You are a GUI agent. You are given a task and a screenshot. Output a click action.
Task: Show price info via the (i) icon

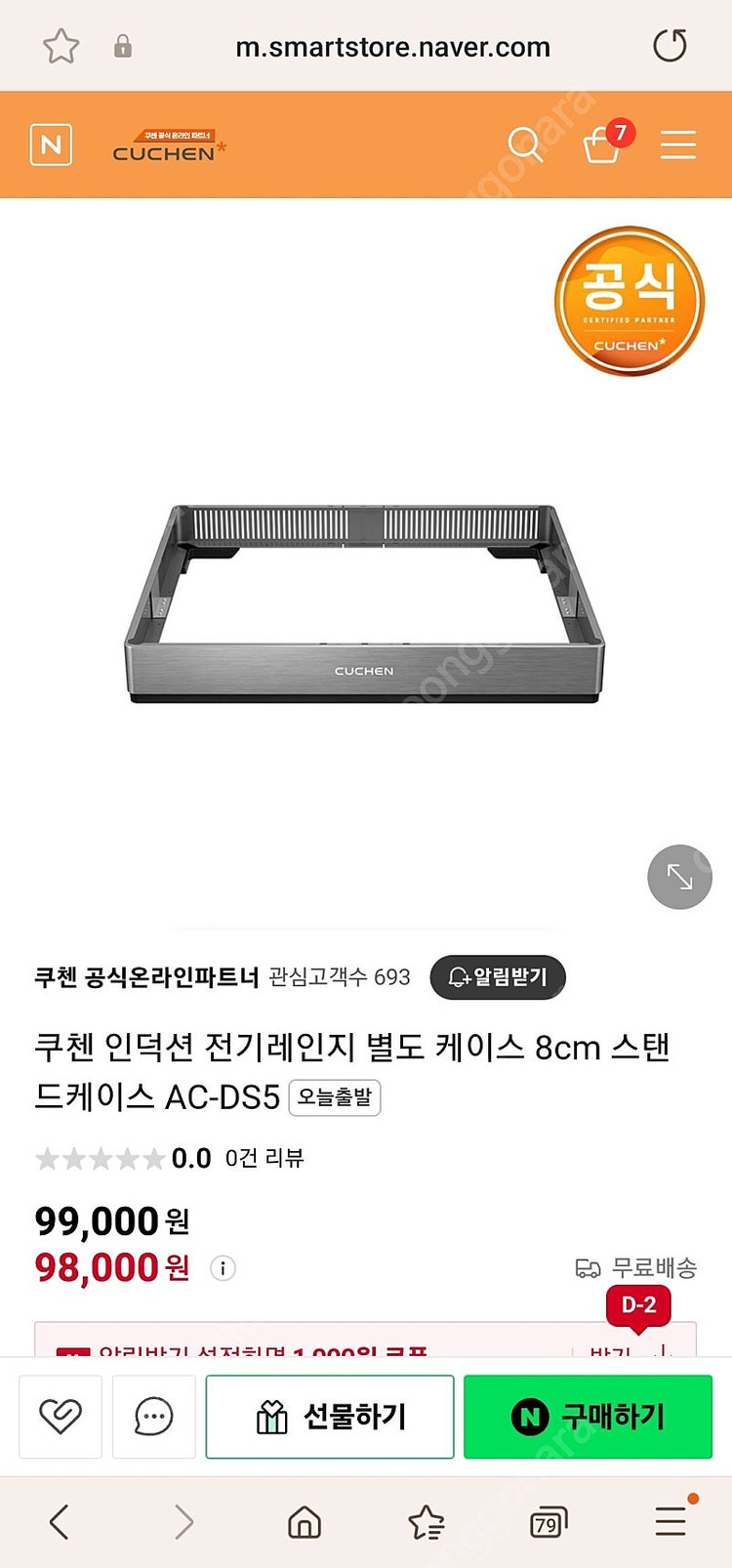tap(223, 1268)
